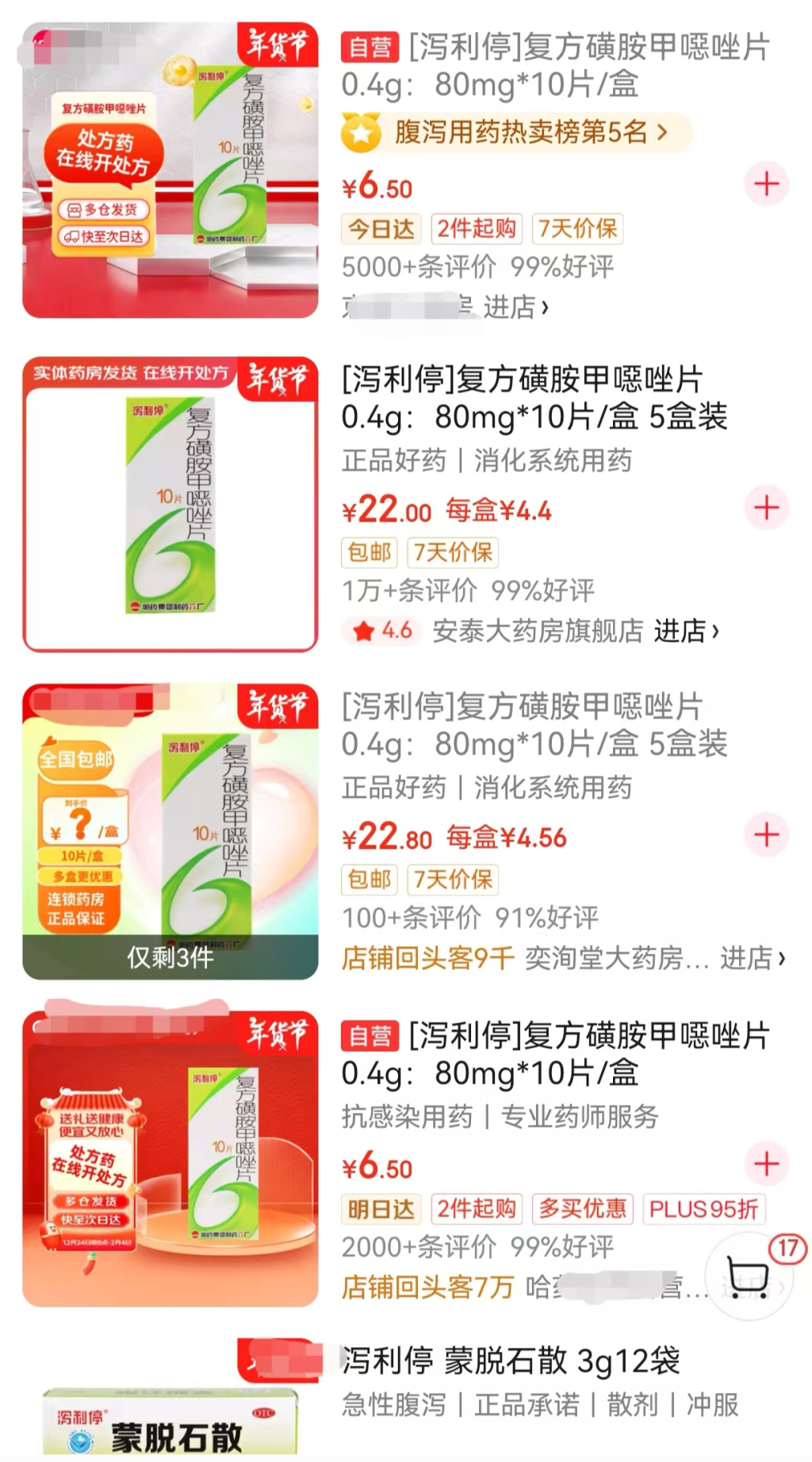Open 泻利停 蒙脱石散 3g12袋 product
This screenshot has width=812, height=1462.
click(511, 1361)
